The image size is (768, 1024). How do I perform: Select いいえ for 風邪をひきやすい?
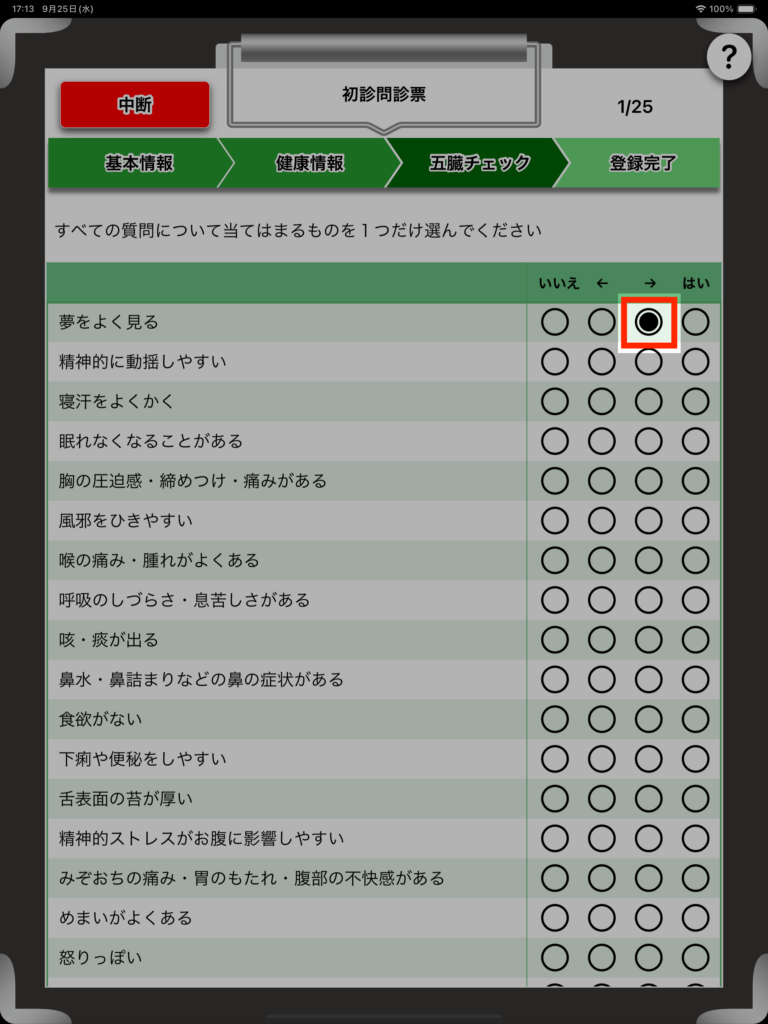[x=555, y=521]
